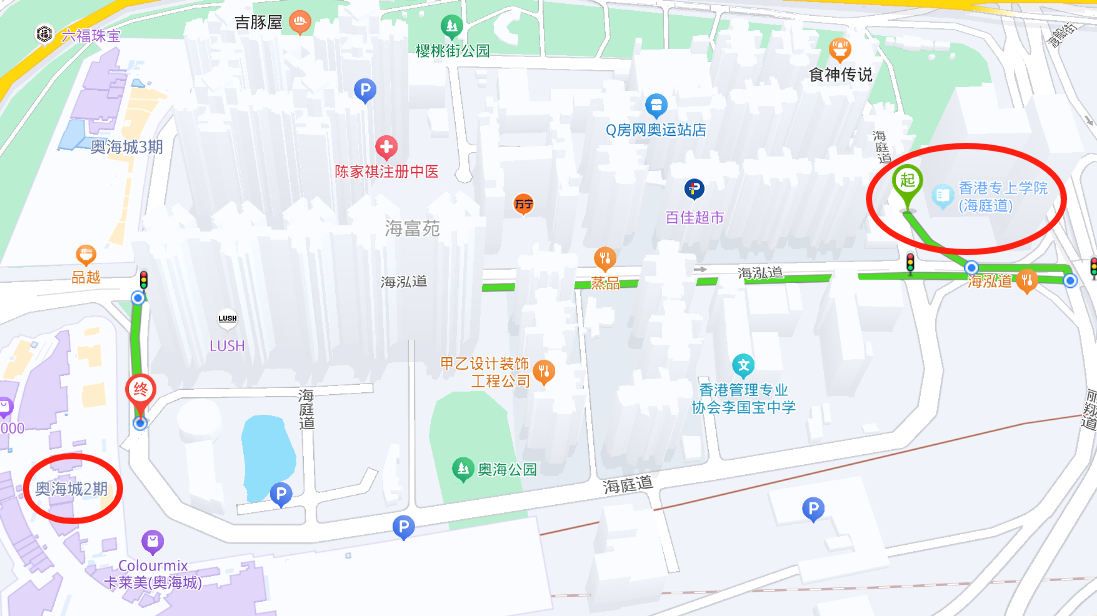Tap the 品越 restaurant marker

click(x=86, y=255)
